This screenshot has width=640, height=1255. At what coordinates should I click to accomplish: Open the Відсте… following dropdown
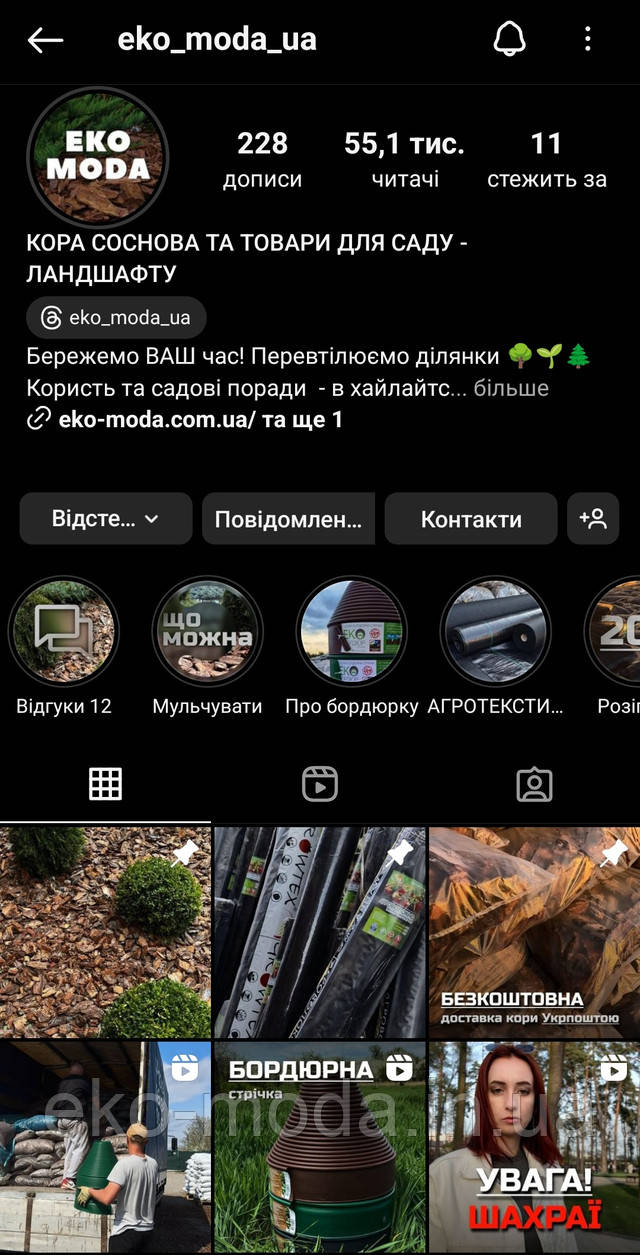[x=106, y=518]
